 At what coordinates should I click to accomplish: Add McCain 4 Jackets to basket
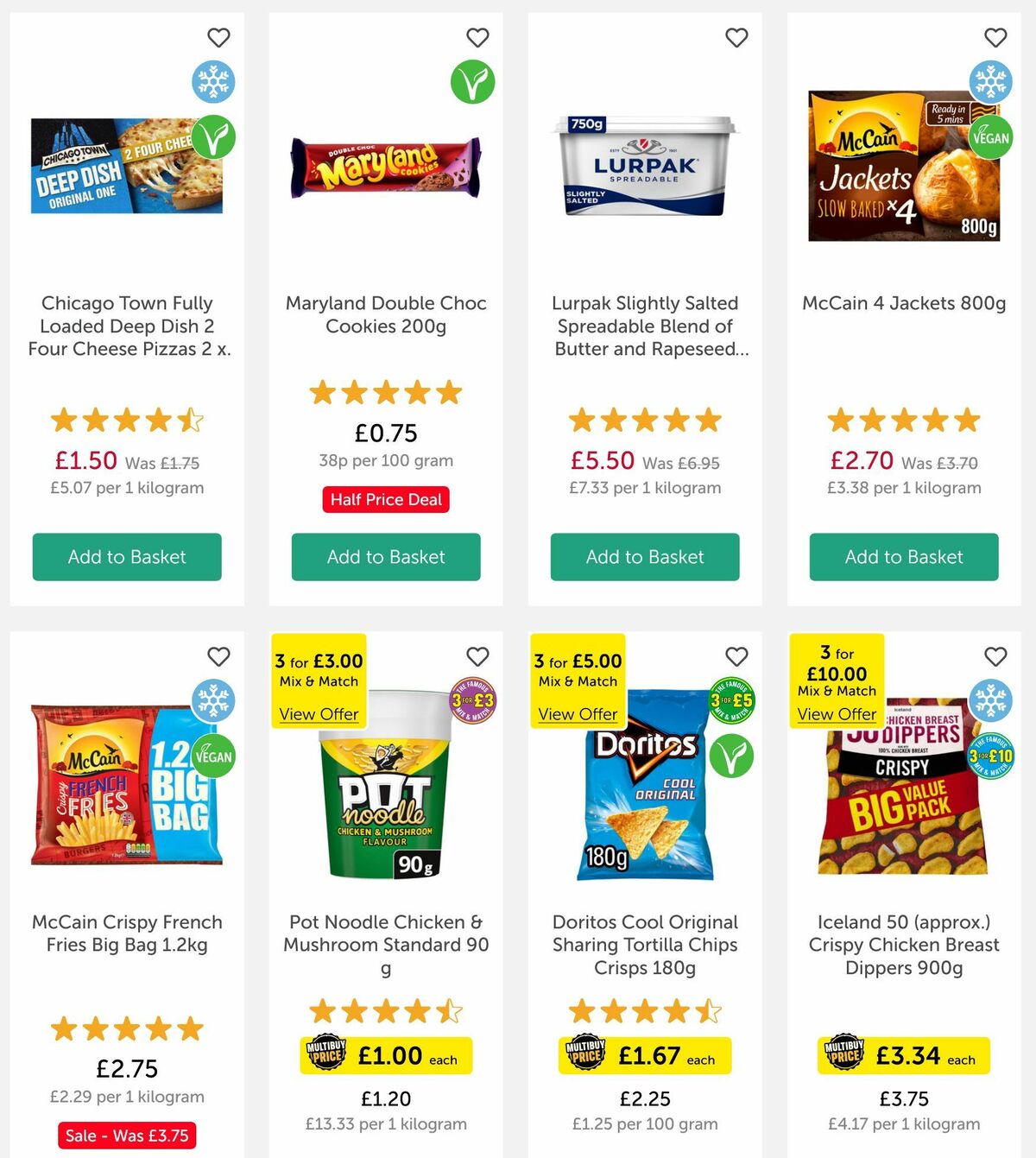[903, 557]
